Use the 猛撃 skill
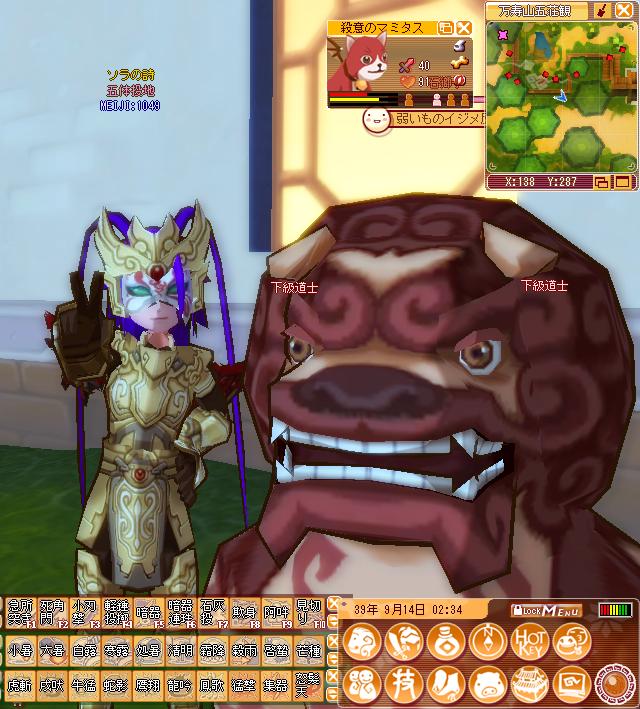 point(244,686)
